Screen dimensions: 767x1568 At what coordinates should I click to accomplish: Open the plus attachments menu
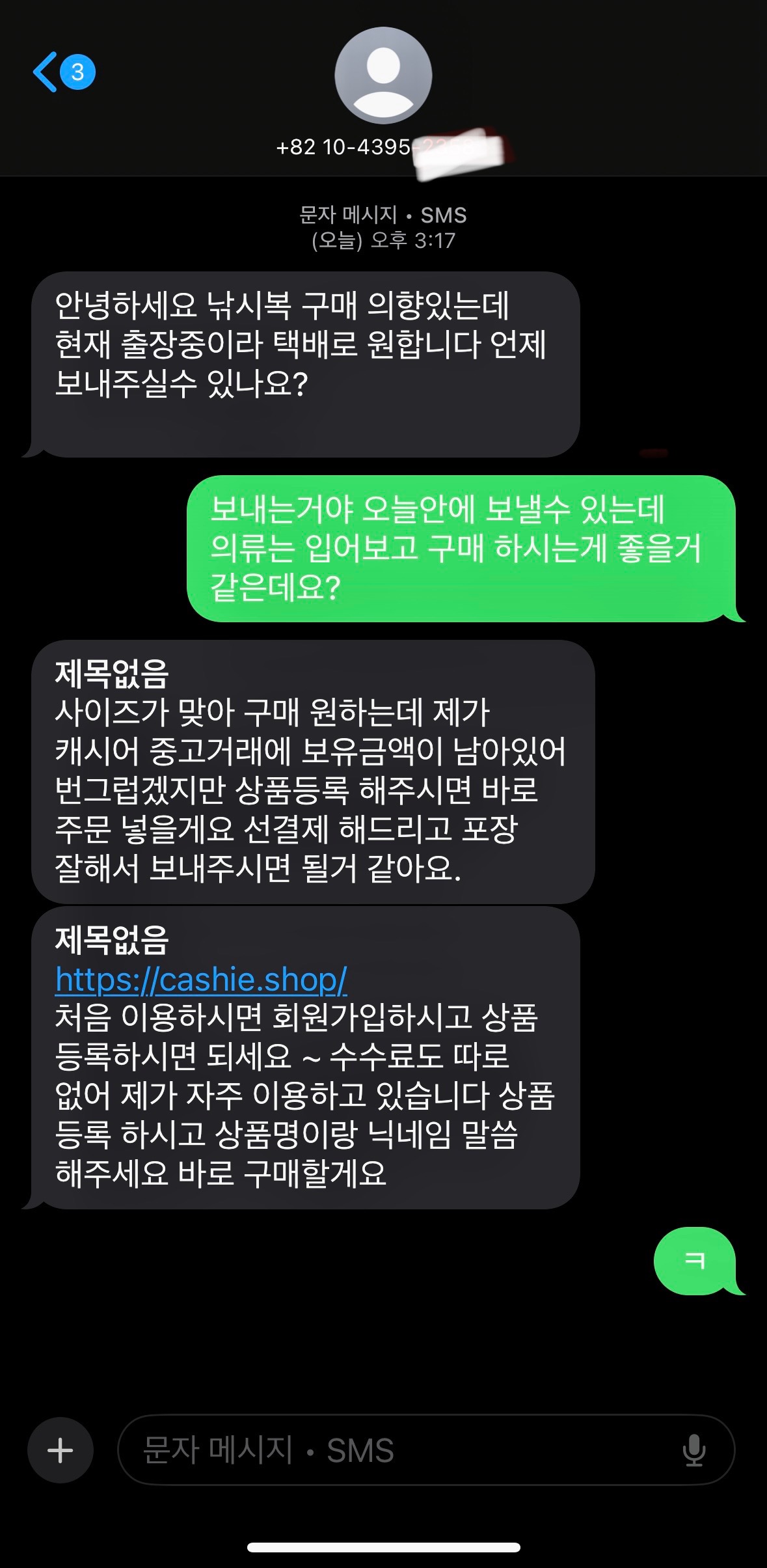click(x=61, y=1450)
